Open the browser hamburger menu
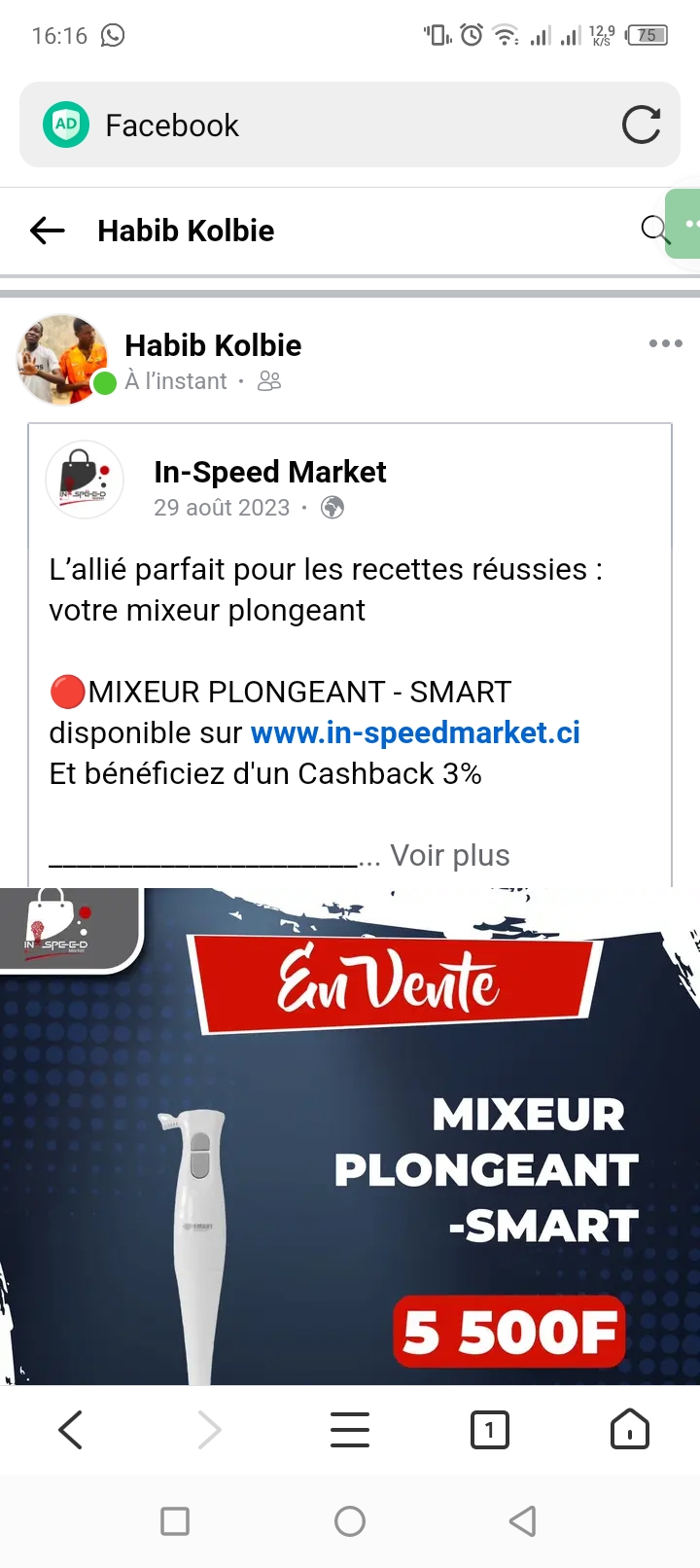This screenshot has width=700, height=1568. [350, 1430]
